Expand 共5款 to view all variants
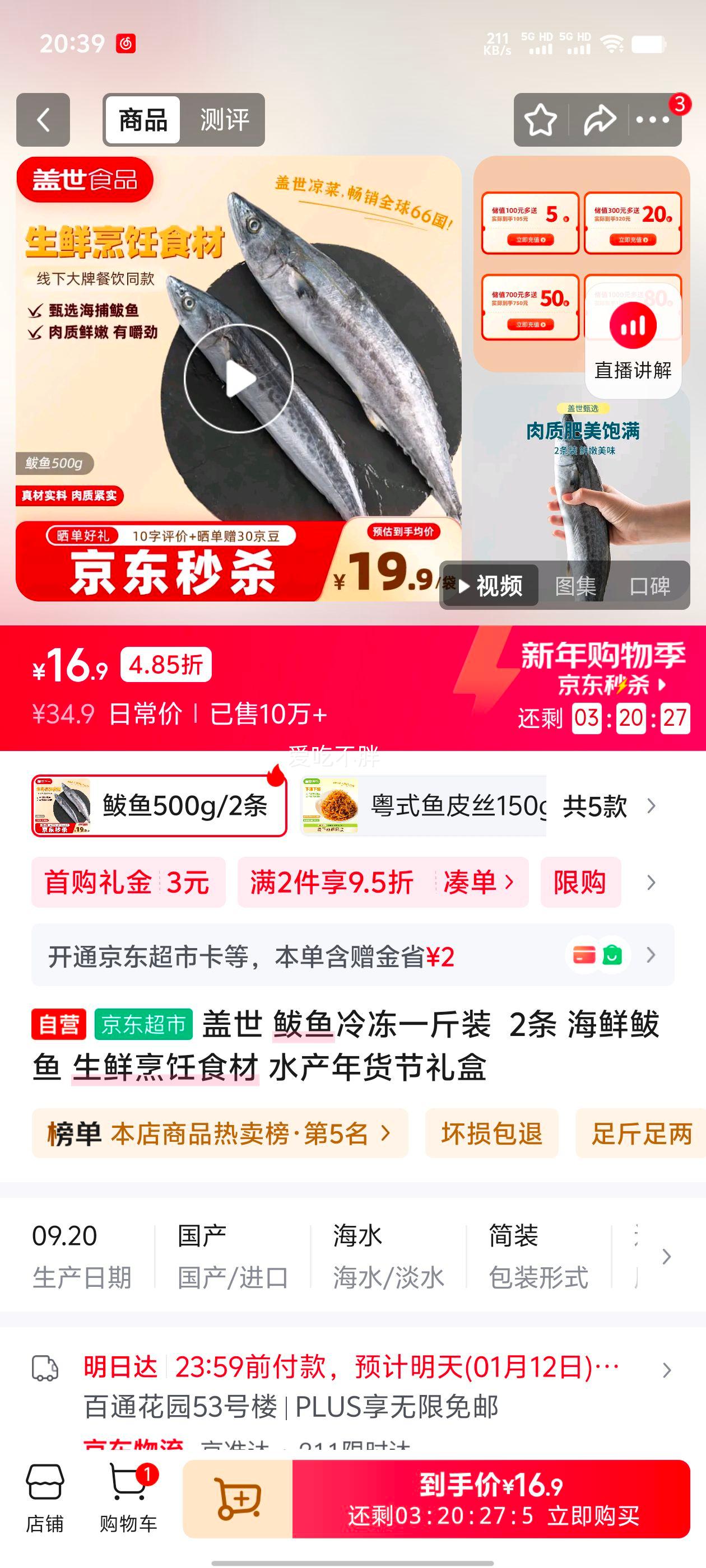Viewport: 706px width, 1568px height. 598,808
